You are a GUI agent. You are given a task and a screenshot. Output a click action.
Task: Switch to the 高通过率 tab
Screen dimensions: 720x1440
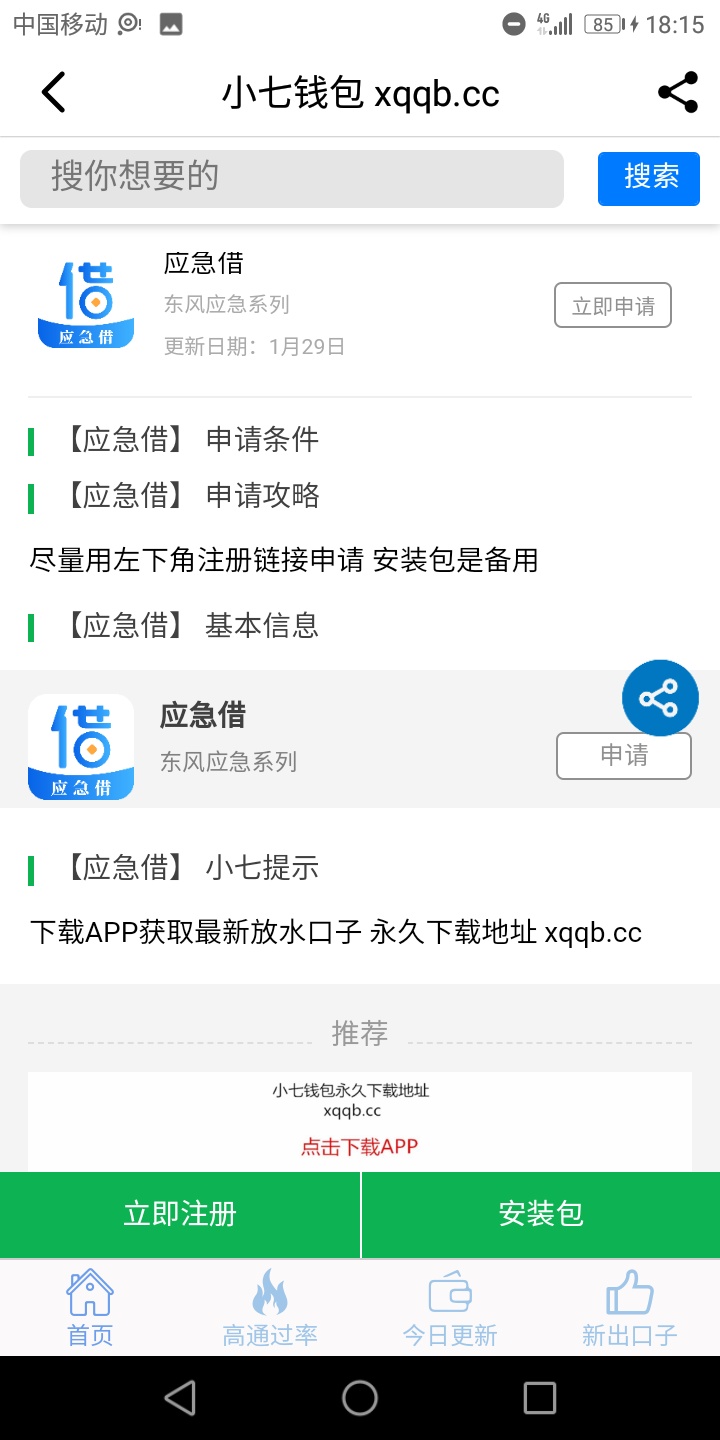pyautogui.click(x=270, y=1308)
